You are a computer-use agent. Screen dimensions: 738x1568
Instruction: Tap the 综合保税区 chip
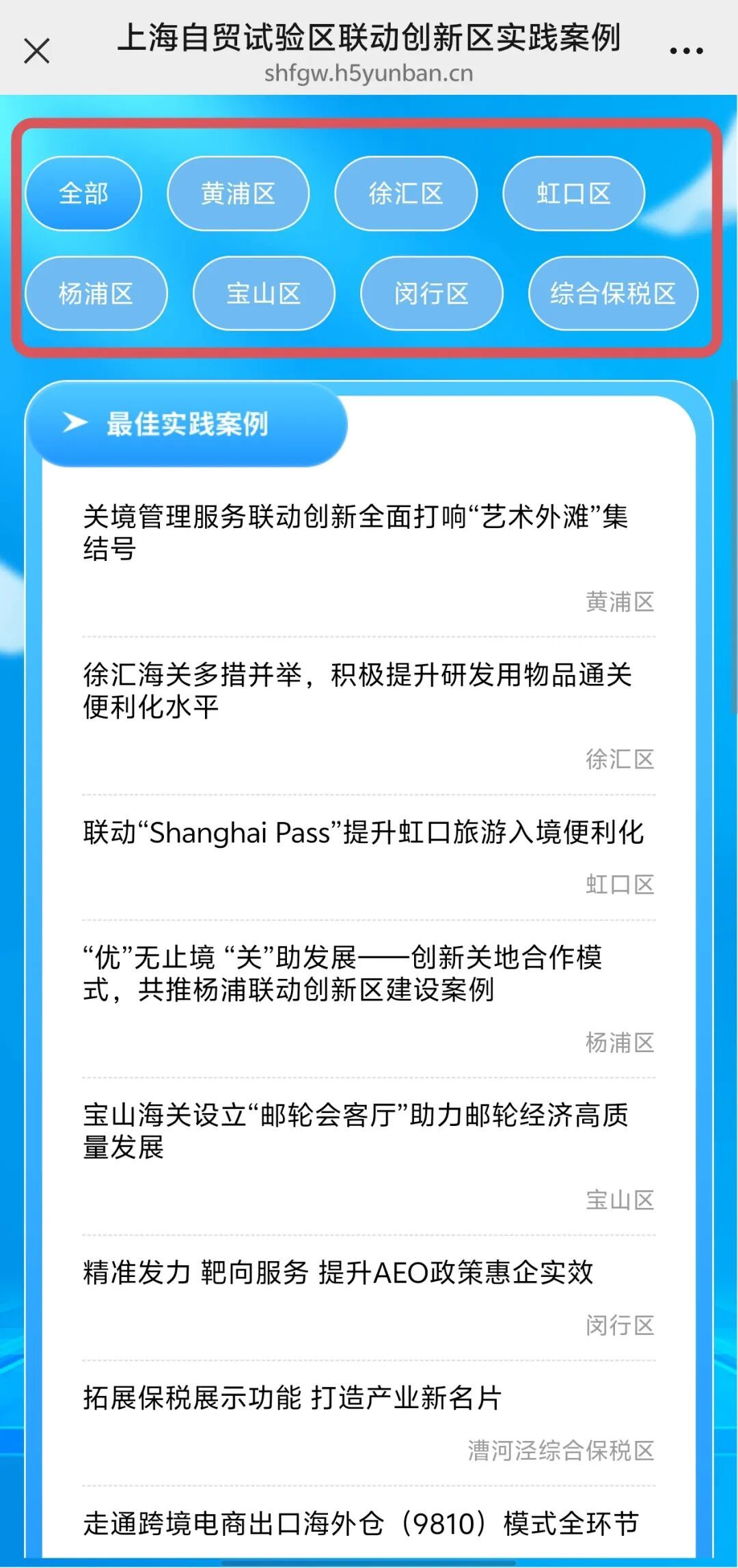click(613, 293)
